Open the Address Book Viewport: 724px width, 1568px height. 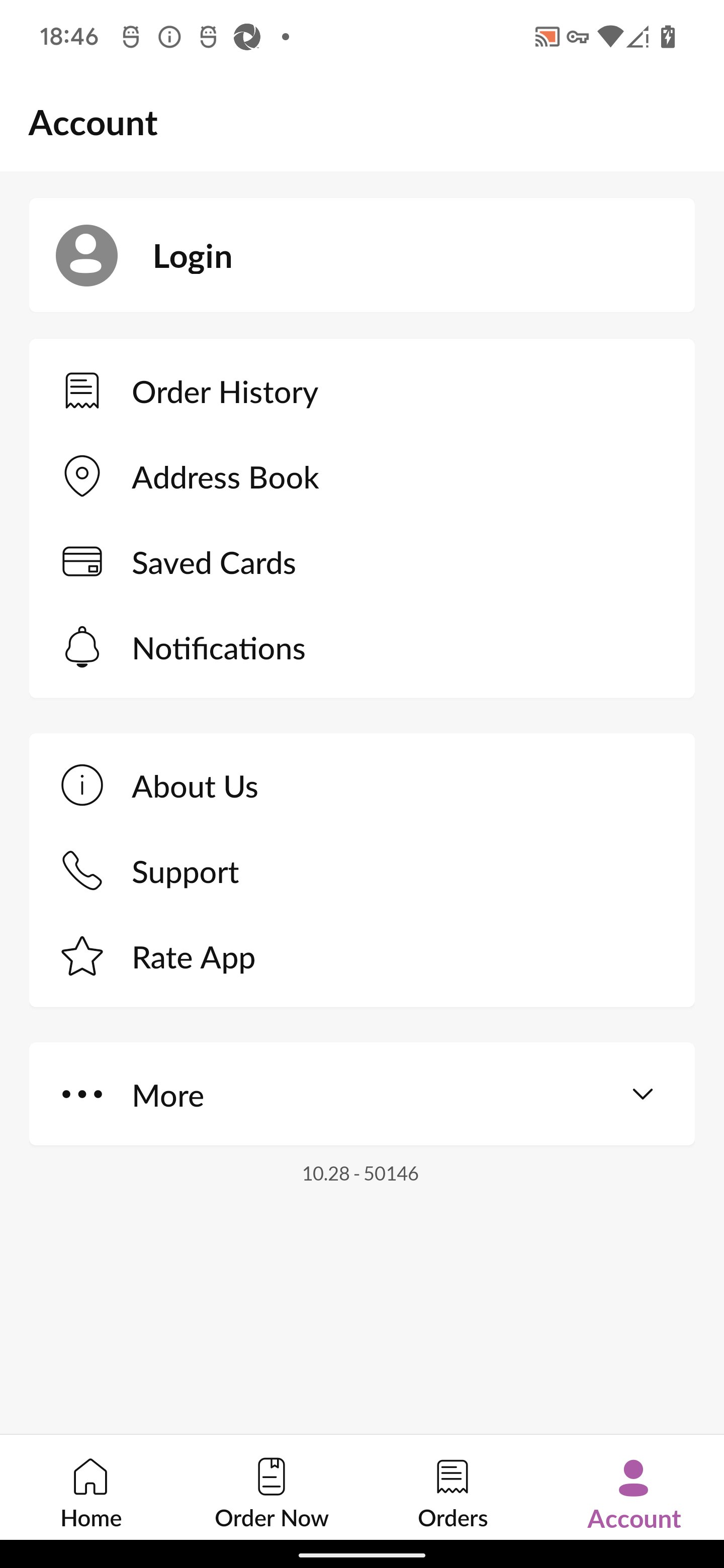click(x=361, y=476)
